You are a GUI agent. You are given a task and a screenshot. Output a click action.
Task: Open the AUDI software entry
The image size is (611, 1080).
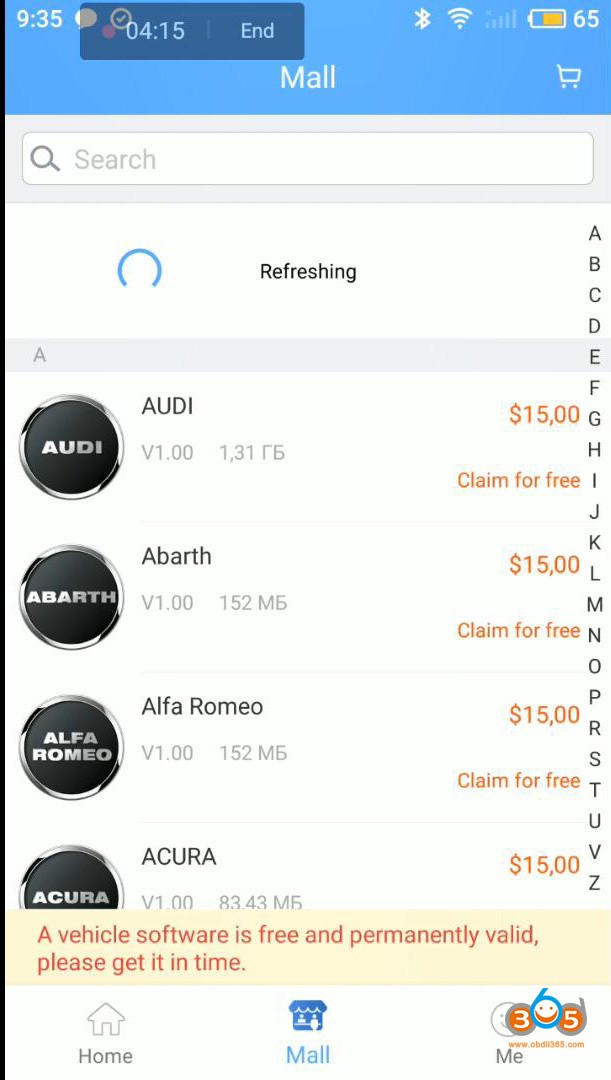click(166, 406)
